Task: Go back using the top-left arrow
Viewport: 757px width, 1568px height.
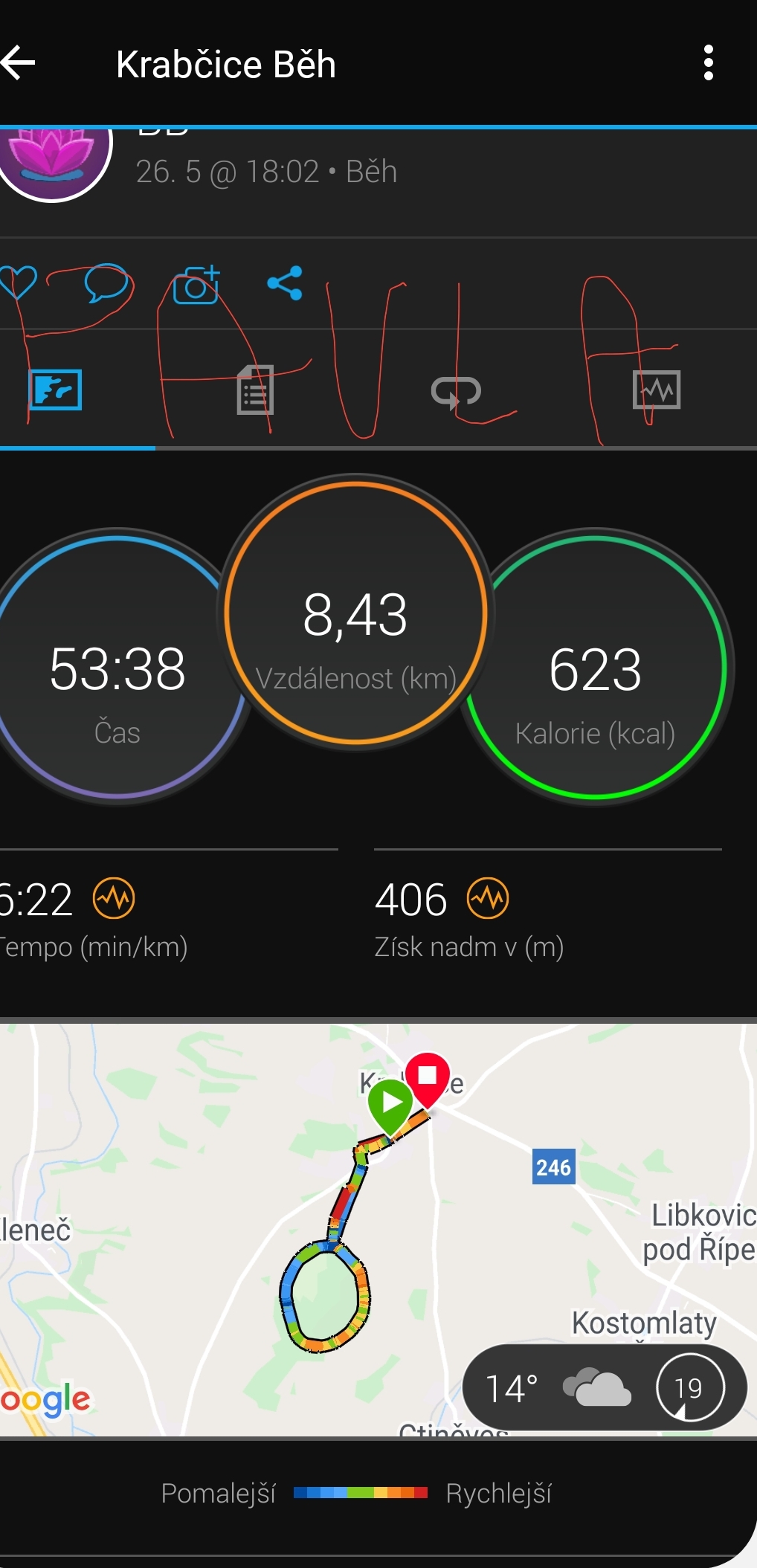Action: coord(18,63)
